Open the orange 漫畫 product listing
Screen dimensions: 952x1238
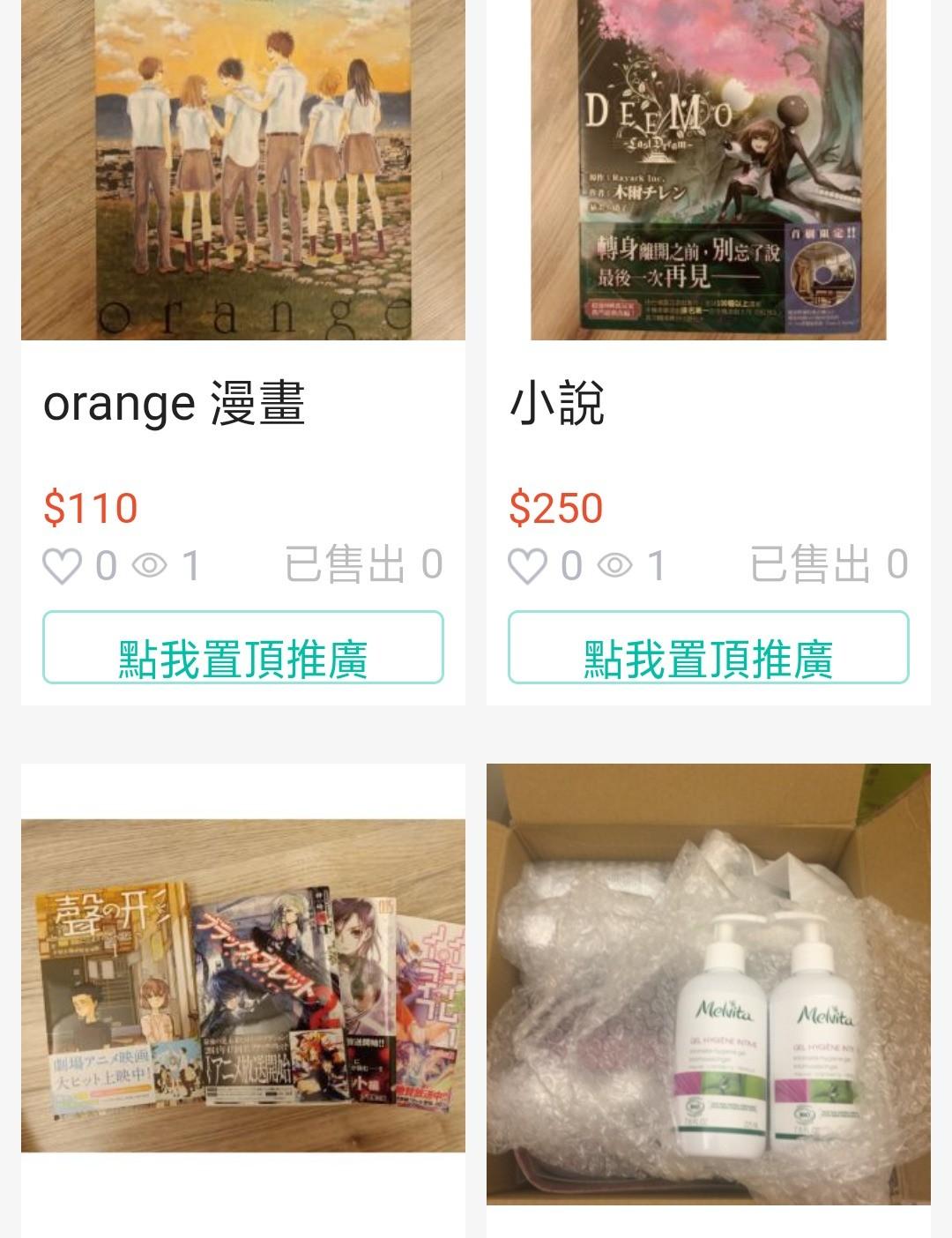[x=242, y=176]
